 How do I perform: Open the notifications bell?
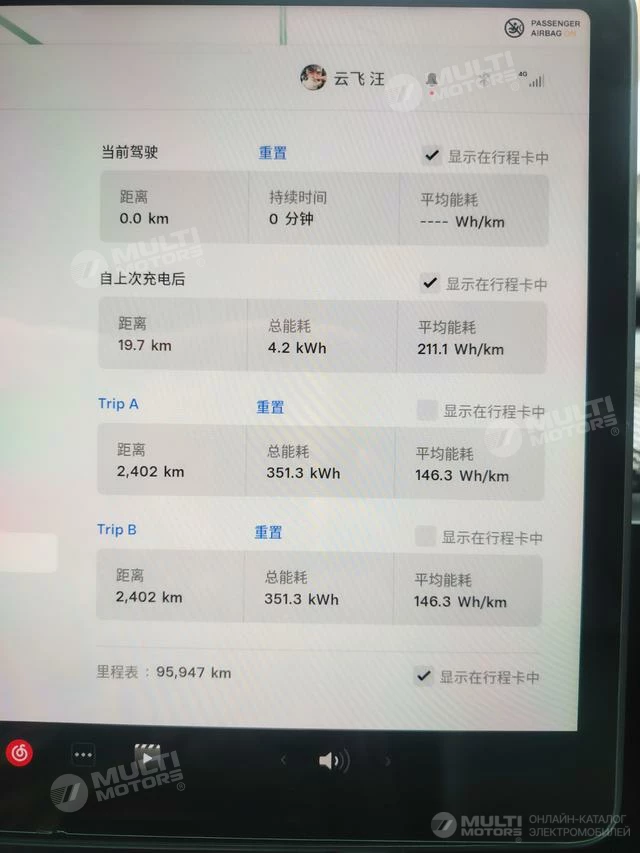(432, 80)
